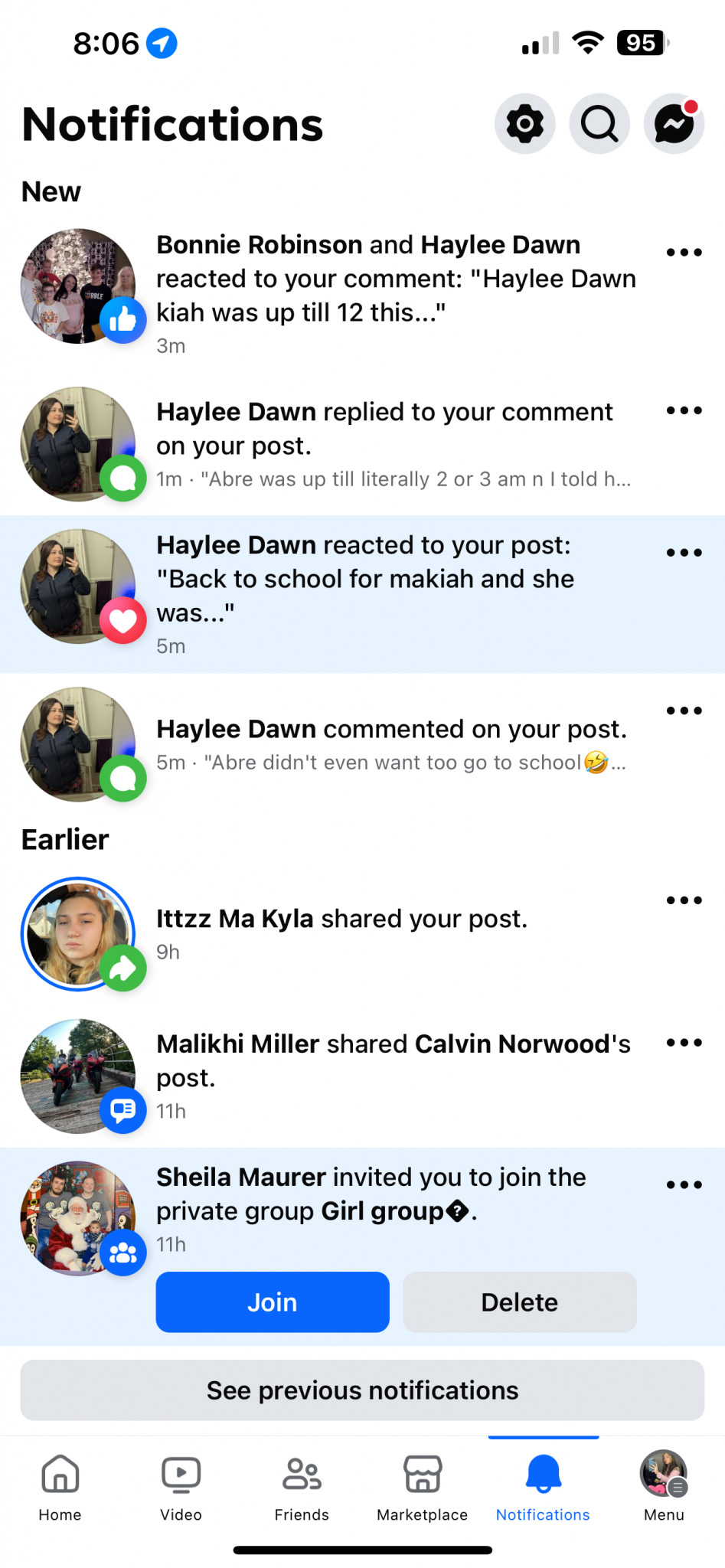Image resolution: width=725 pixels, height=1568 pixels.
Task: Open notification settings gear
Action: [x=524, y=124]
